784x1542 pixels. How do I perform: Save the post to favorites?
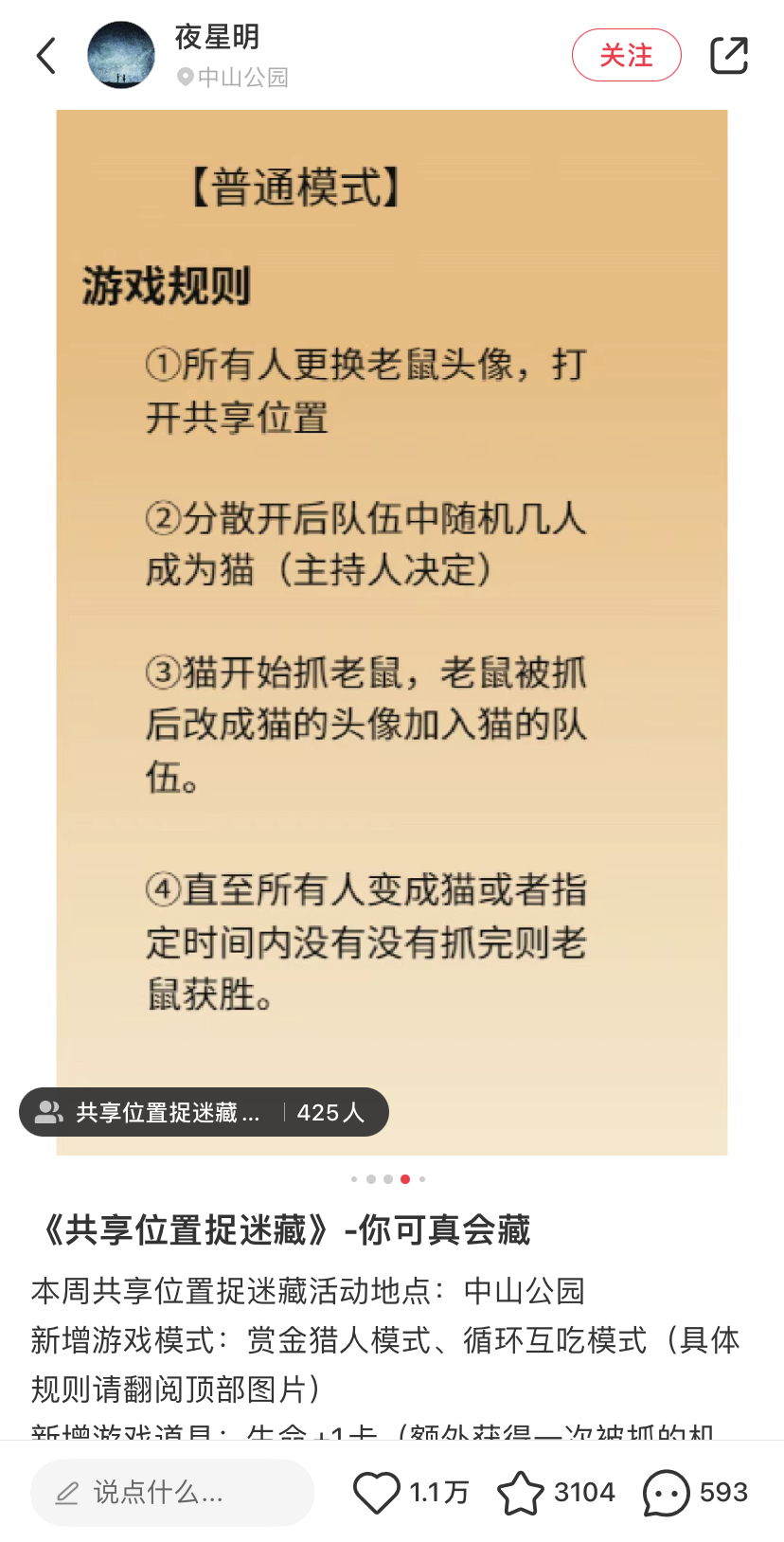521,1493
